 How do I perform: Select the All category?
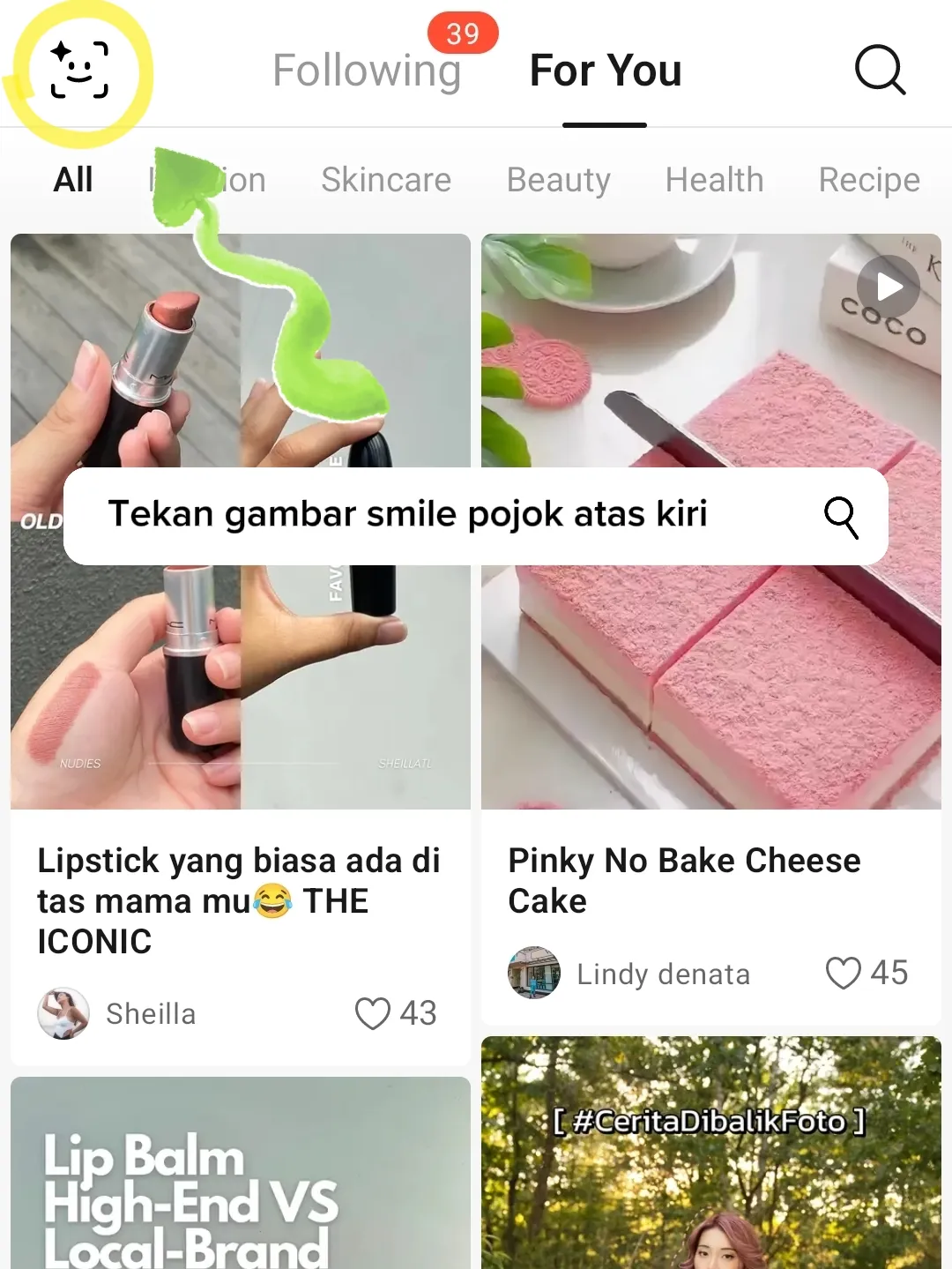pyautogui.click(x=73, y=180)
